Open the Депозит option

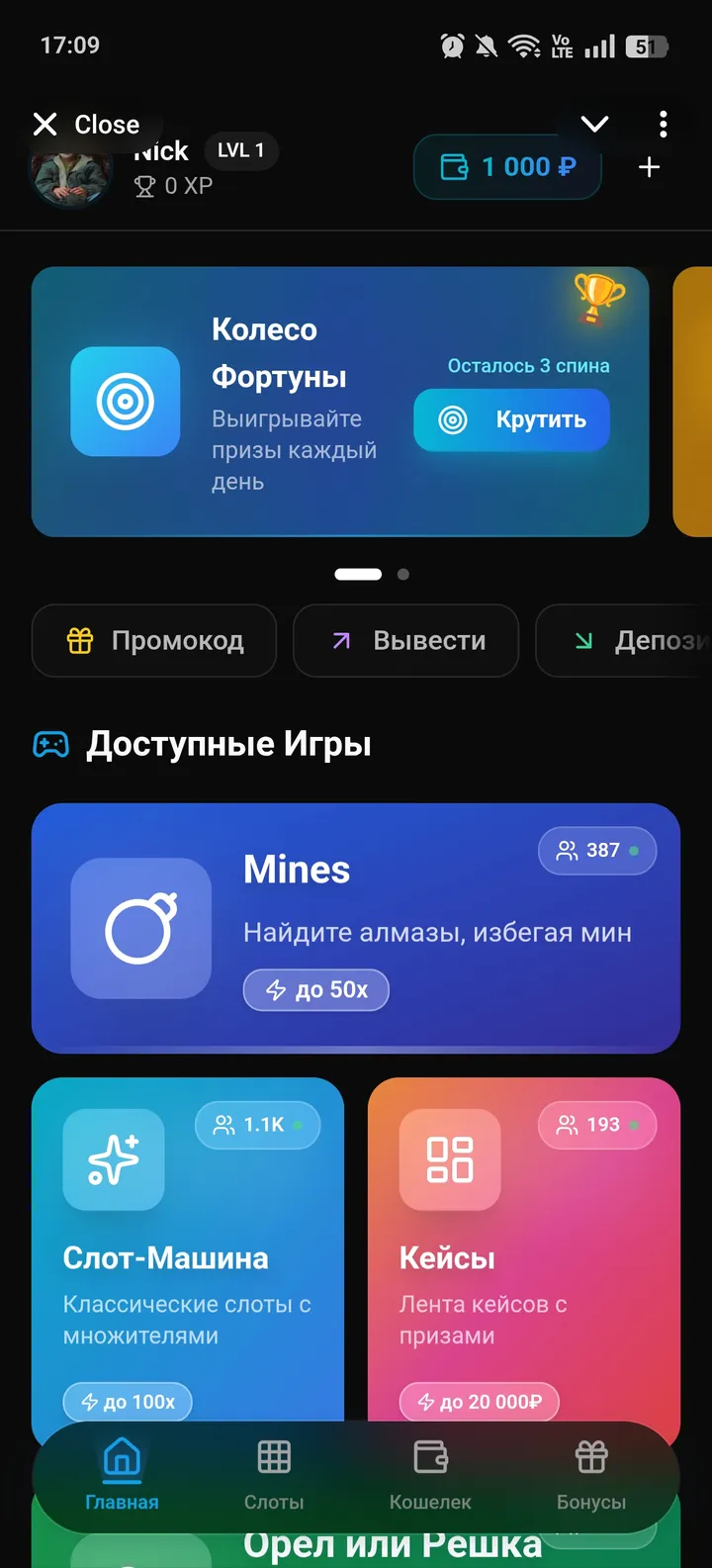(633, 641)
